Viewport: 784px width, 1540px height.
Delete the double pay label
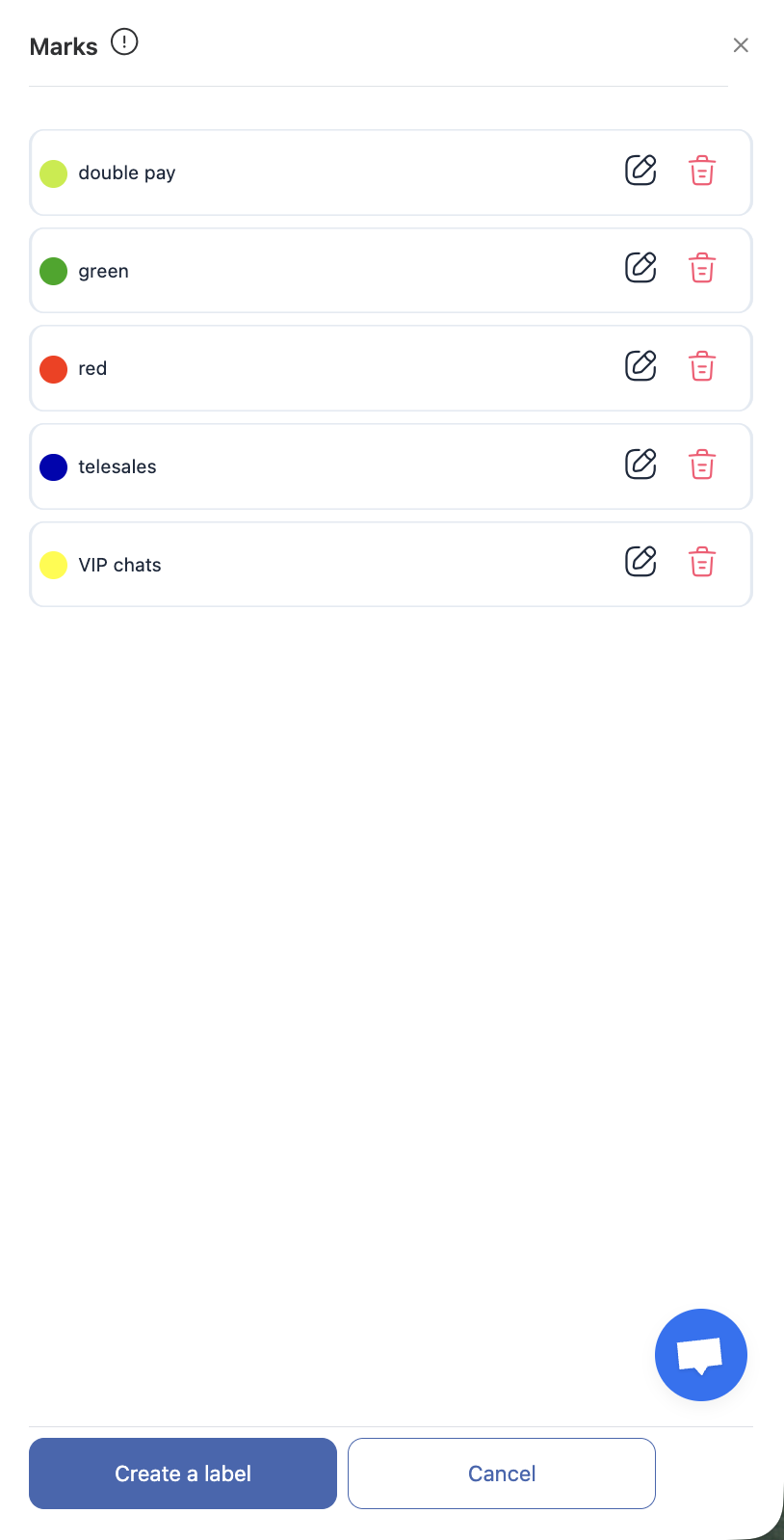click(x=702, y=171)
